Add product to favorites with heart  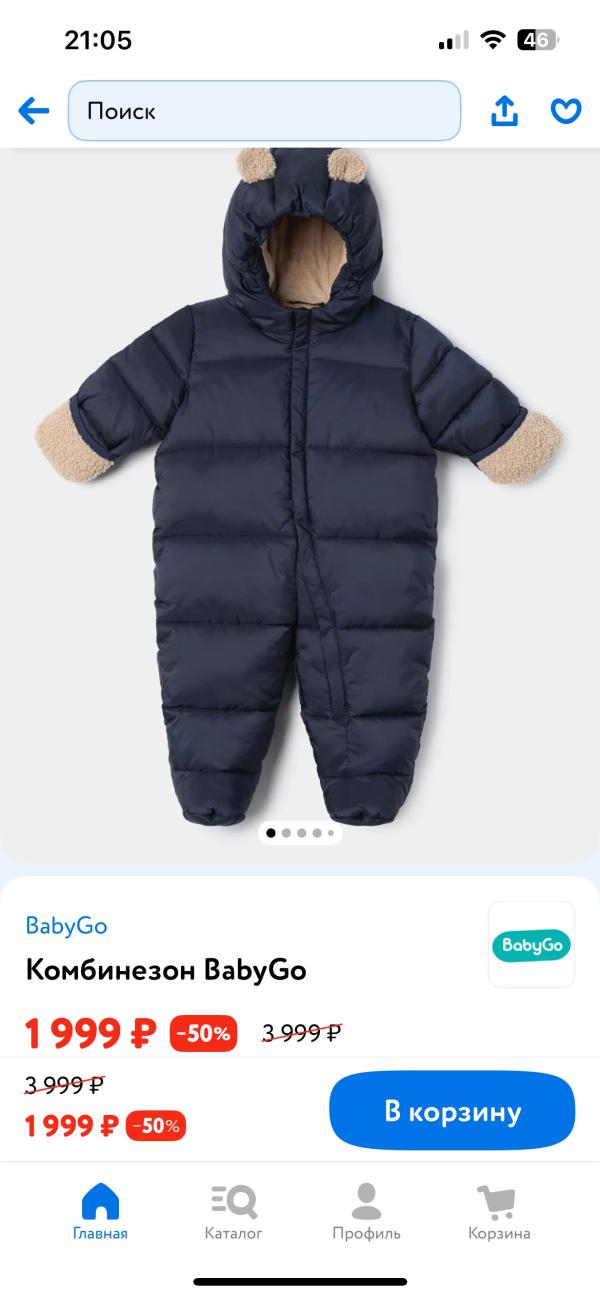566,111
